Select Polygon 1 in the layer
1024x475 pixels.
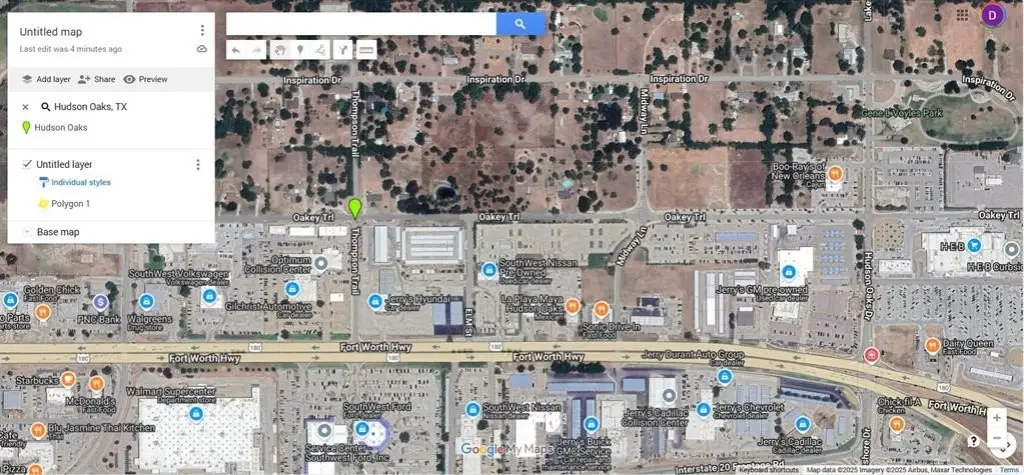70,204
